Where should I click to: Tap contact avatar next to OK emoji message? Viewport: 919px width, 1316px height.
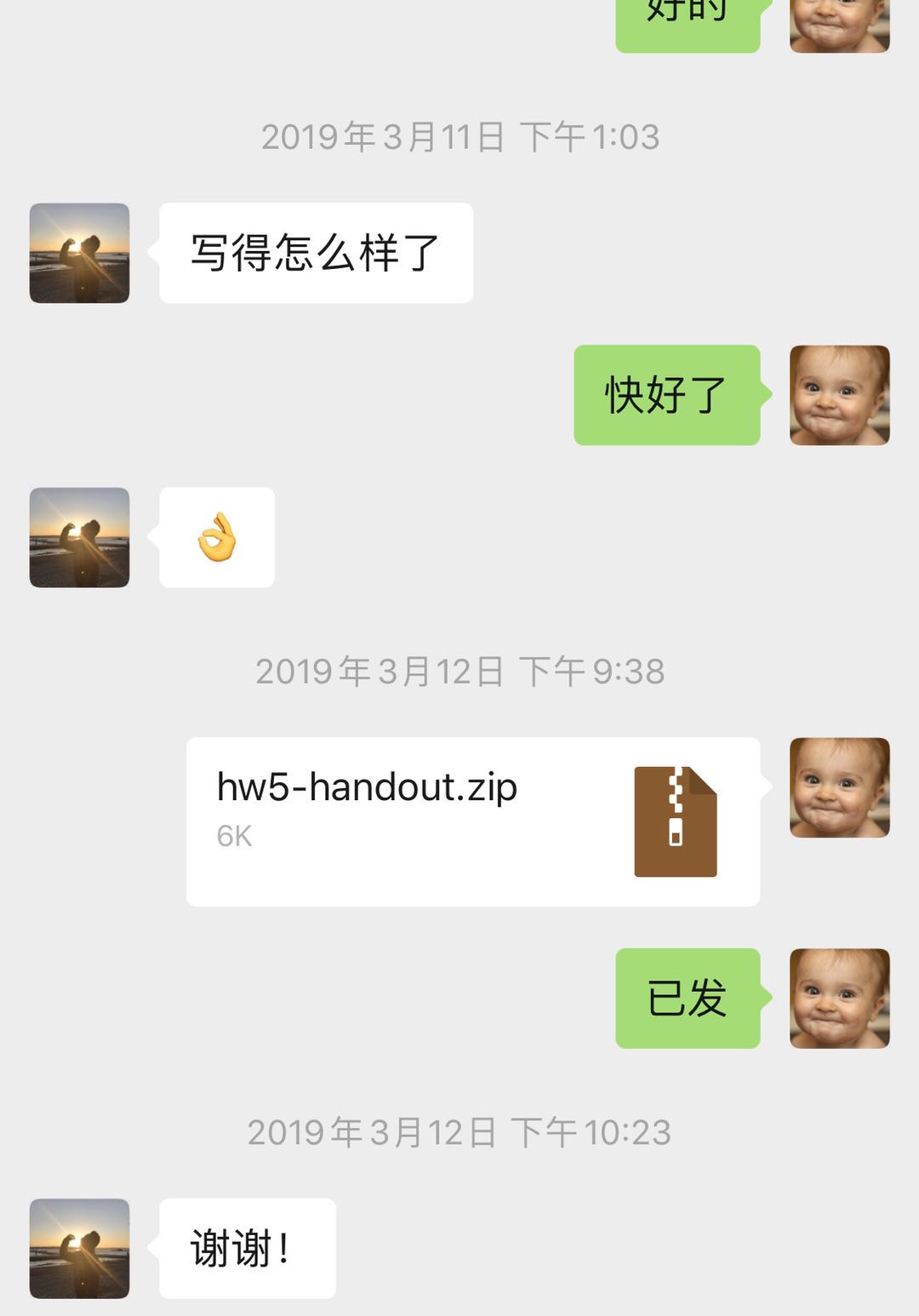click(79, 537)
